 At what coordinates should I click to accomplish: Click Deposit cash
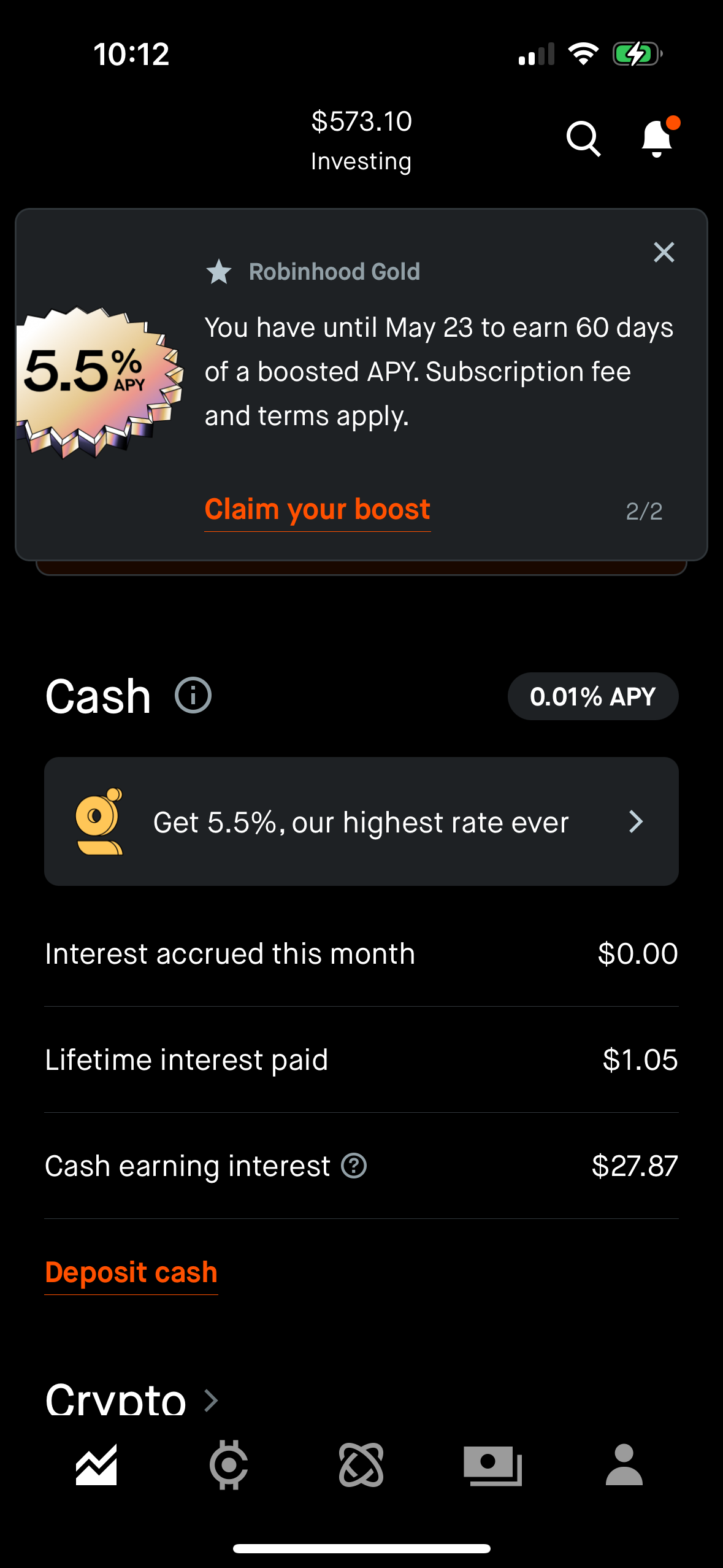pos(131,1271)
